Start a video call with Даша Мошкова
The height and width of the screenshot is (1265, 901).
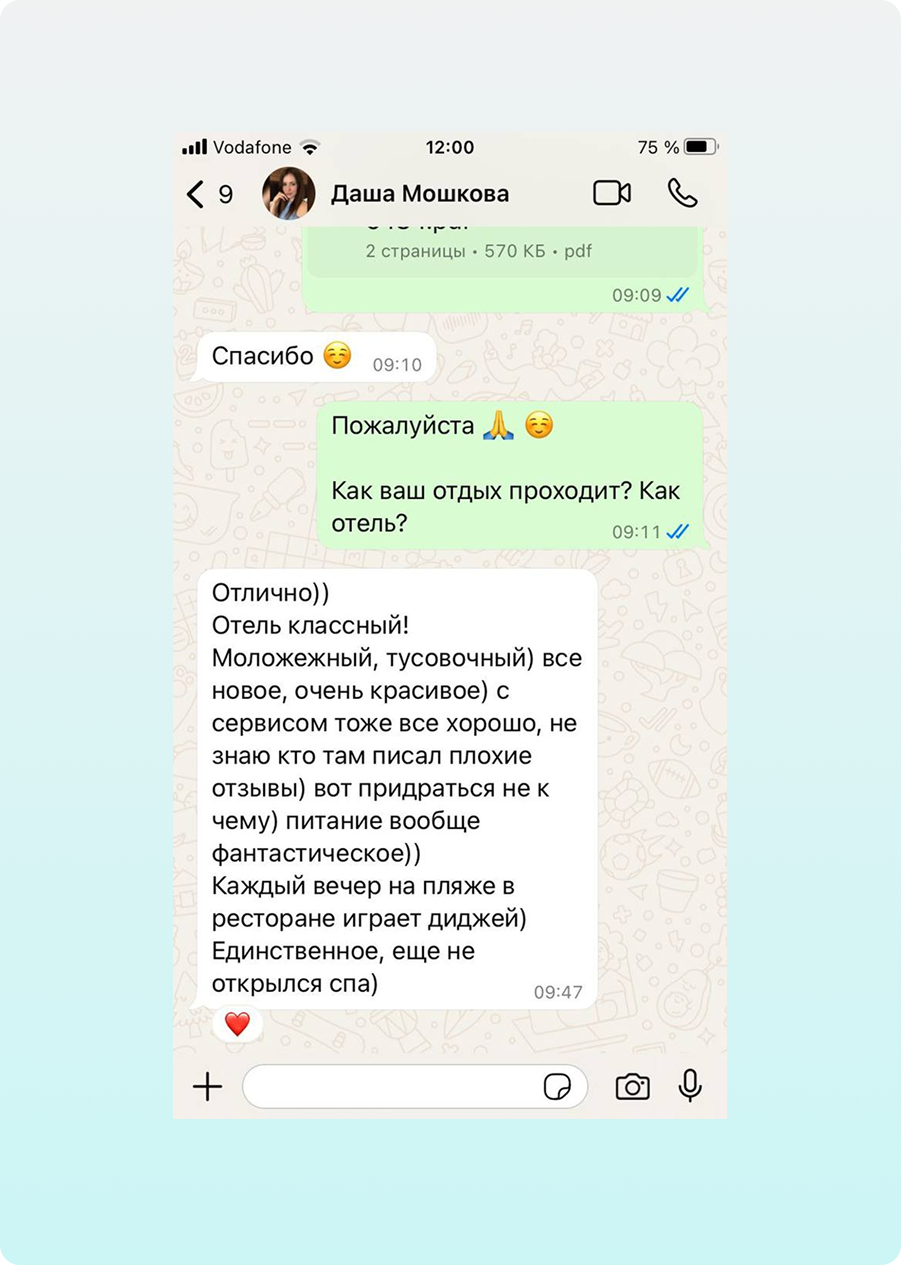point(612,193)
